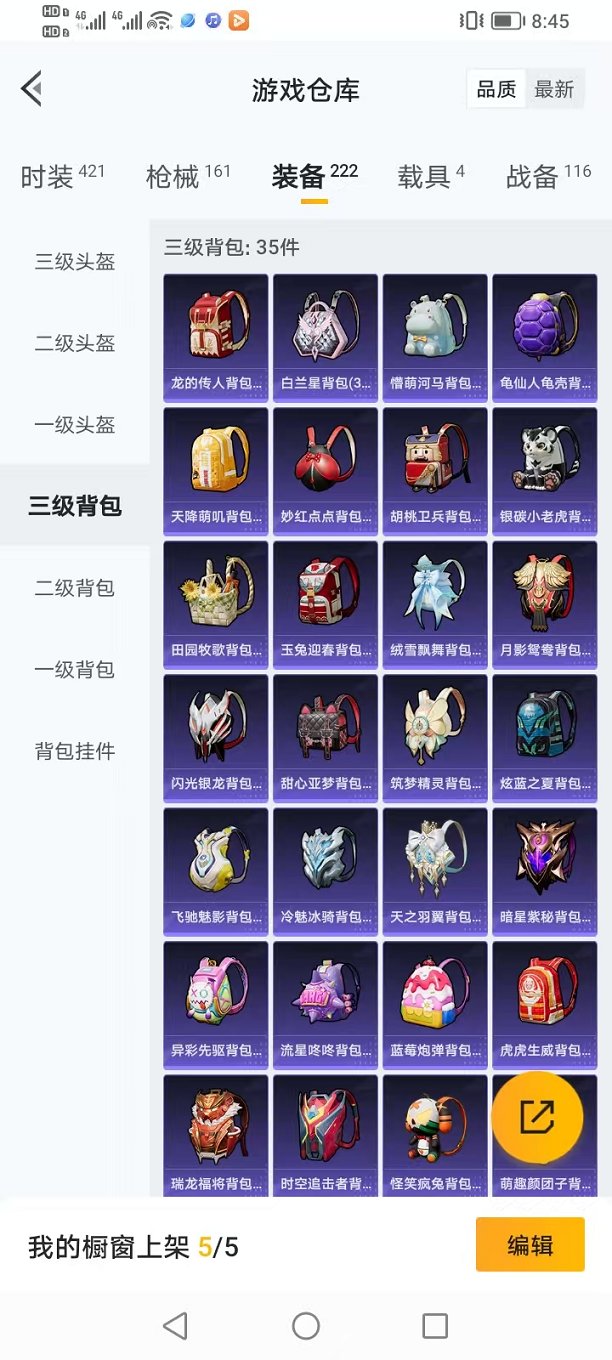Sort warehouse by 最新
Screen dimensions: 612x1360
(x=554, y=90)
